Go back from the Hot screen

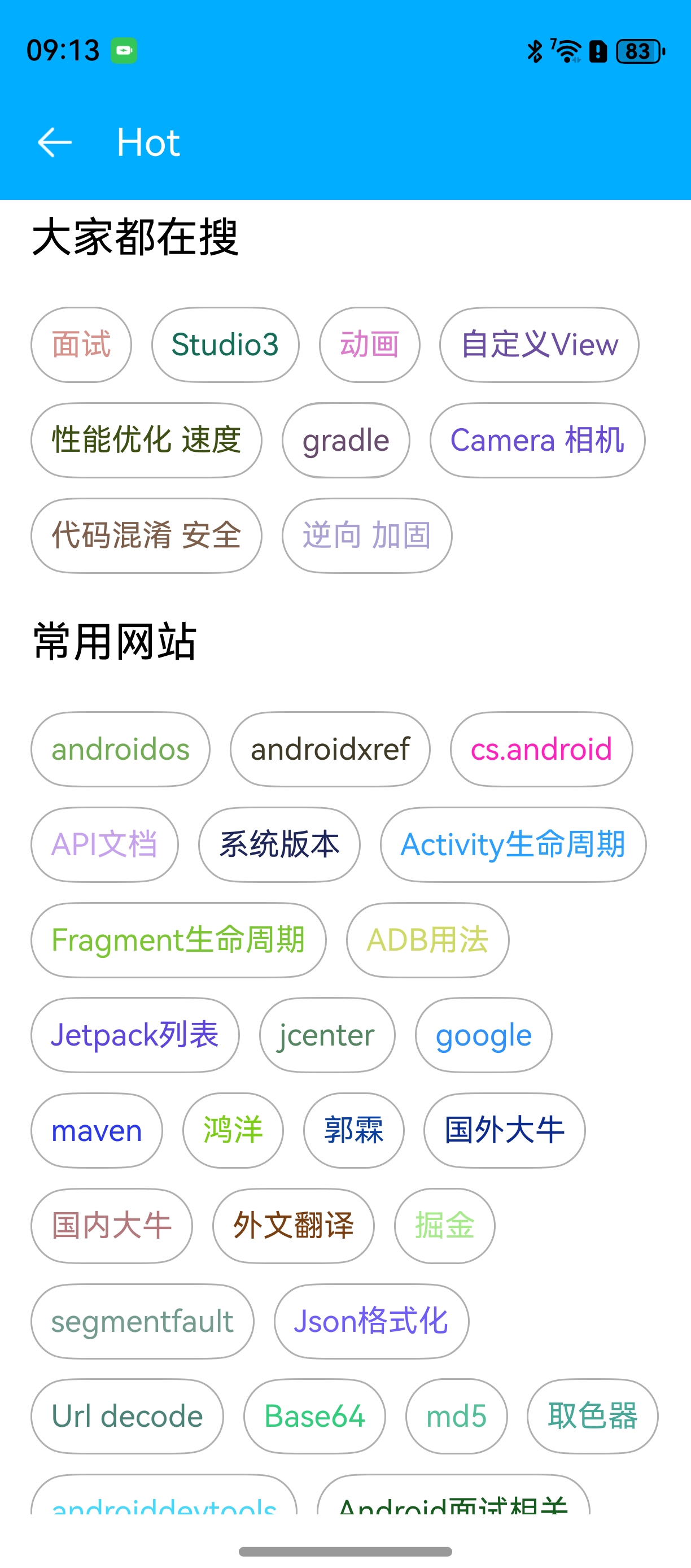pos(55,142)
